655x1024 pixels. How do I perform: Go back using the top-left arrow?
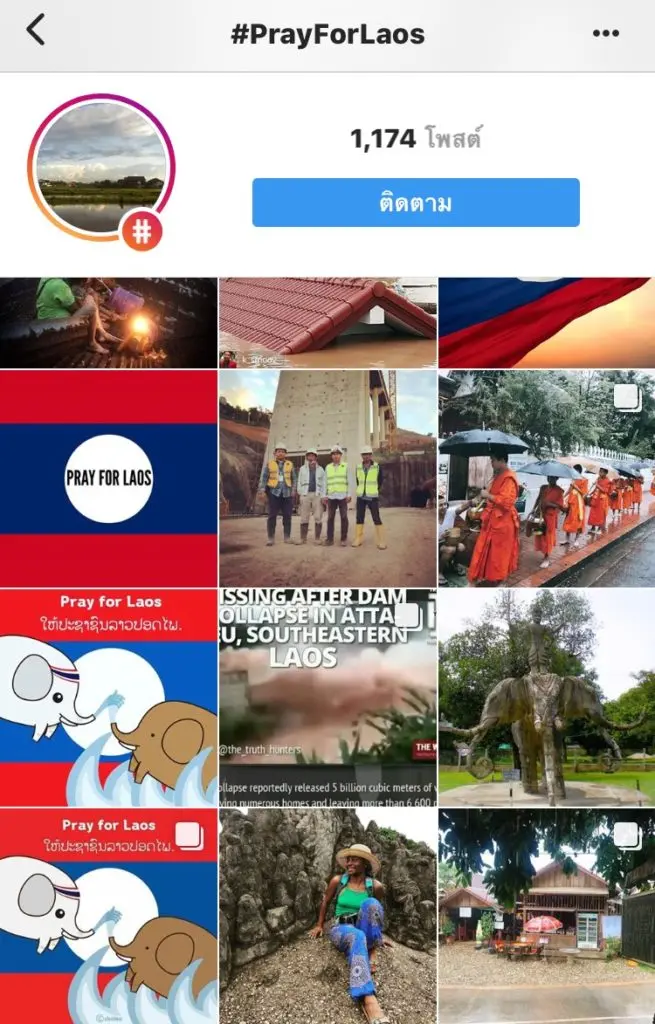(36, 31)
